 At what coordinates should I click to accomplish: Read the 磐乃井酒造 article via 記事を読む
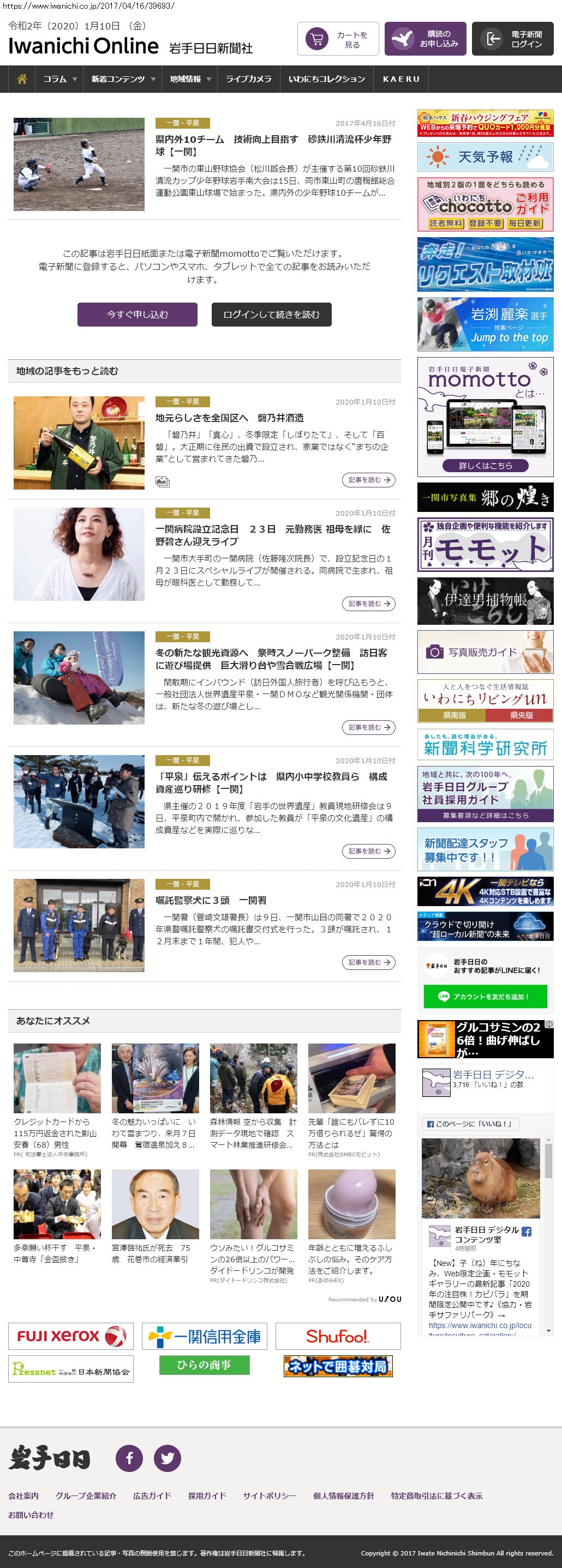368,480
